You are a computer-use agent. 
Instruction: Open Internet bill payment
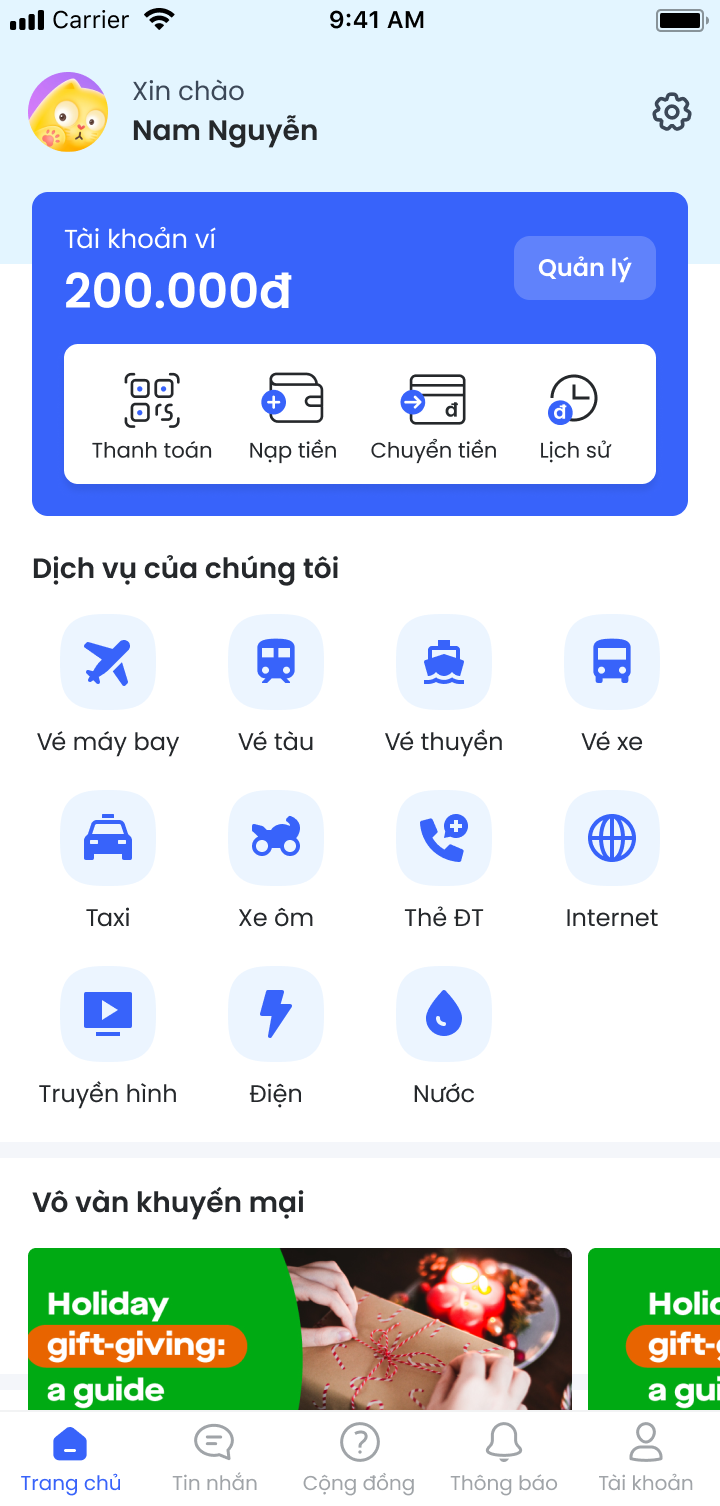click(612, 838)
